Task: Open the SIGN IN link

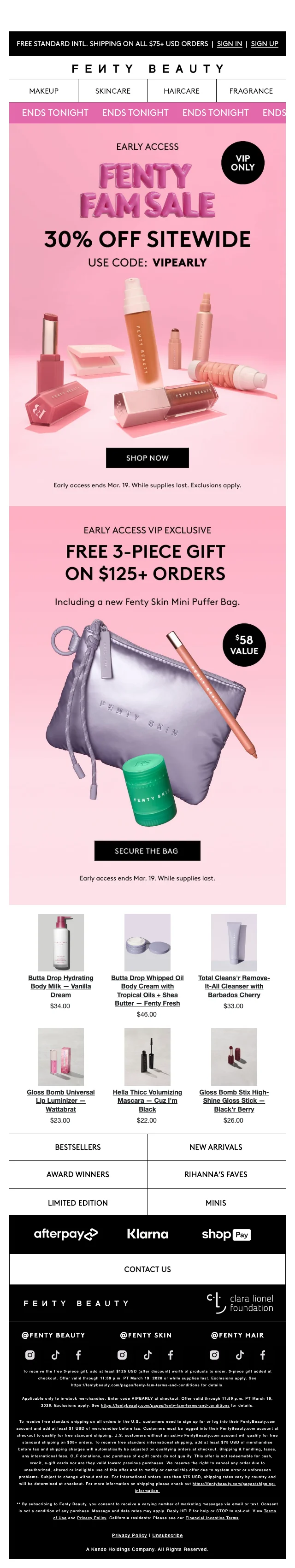Action: tap(229, 44)
